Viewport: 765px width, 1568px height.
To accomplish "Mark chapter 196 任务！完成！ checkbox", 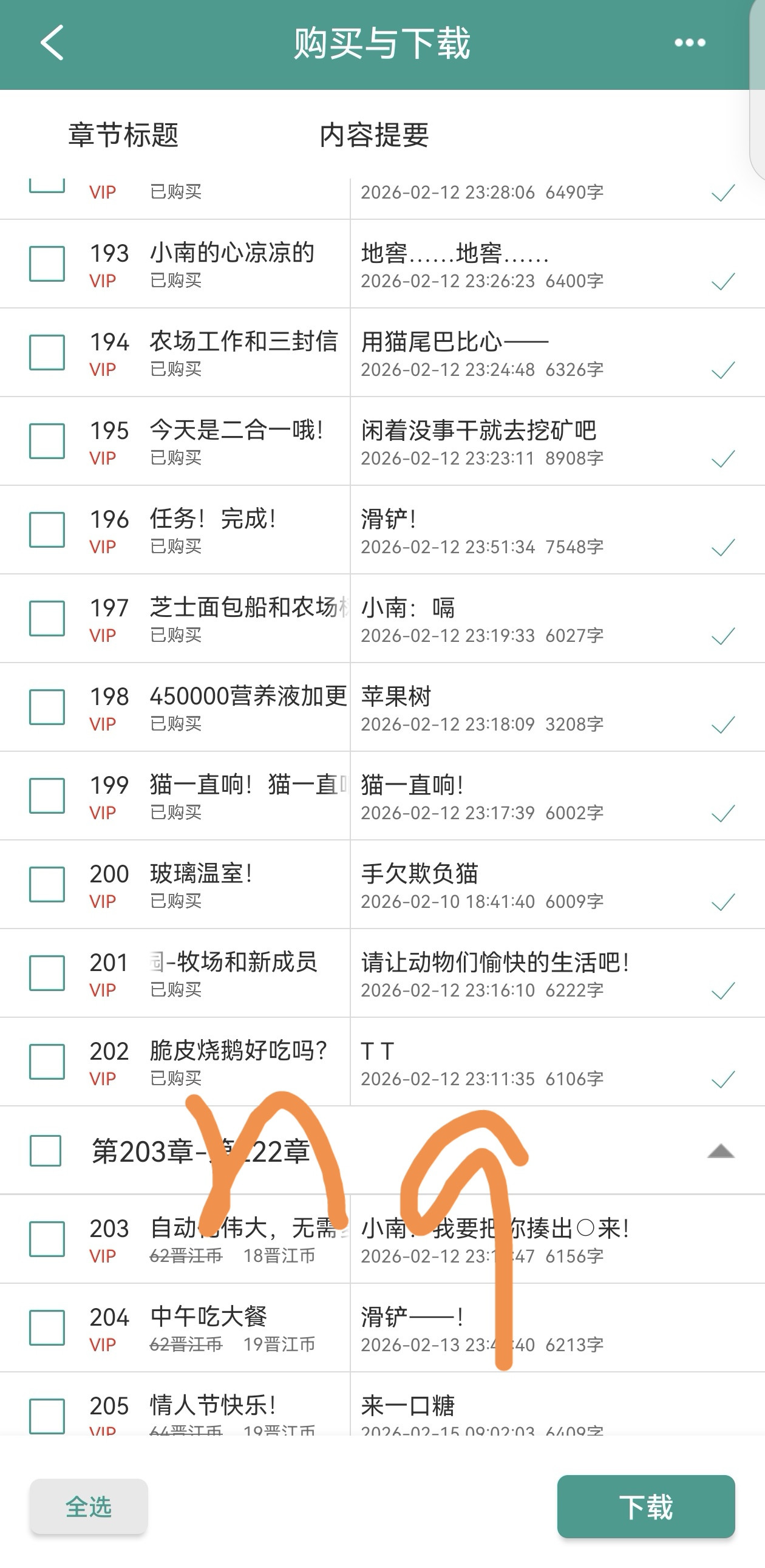I will [x=47, y=530].
